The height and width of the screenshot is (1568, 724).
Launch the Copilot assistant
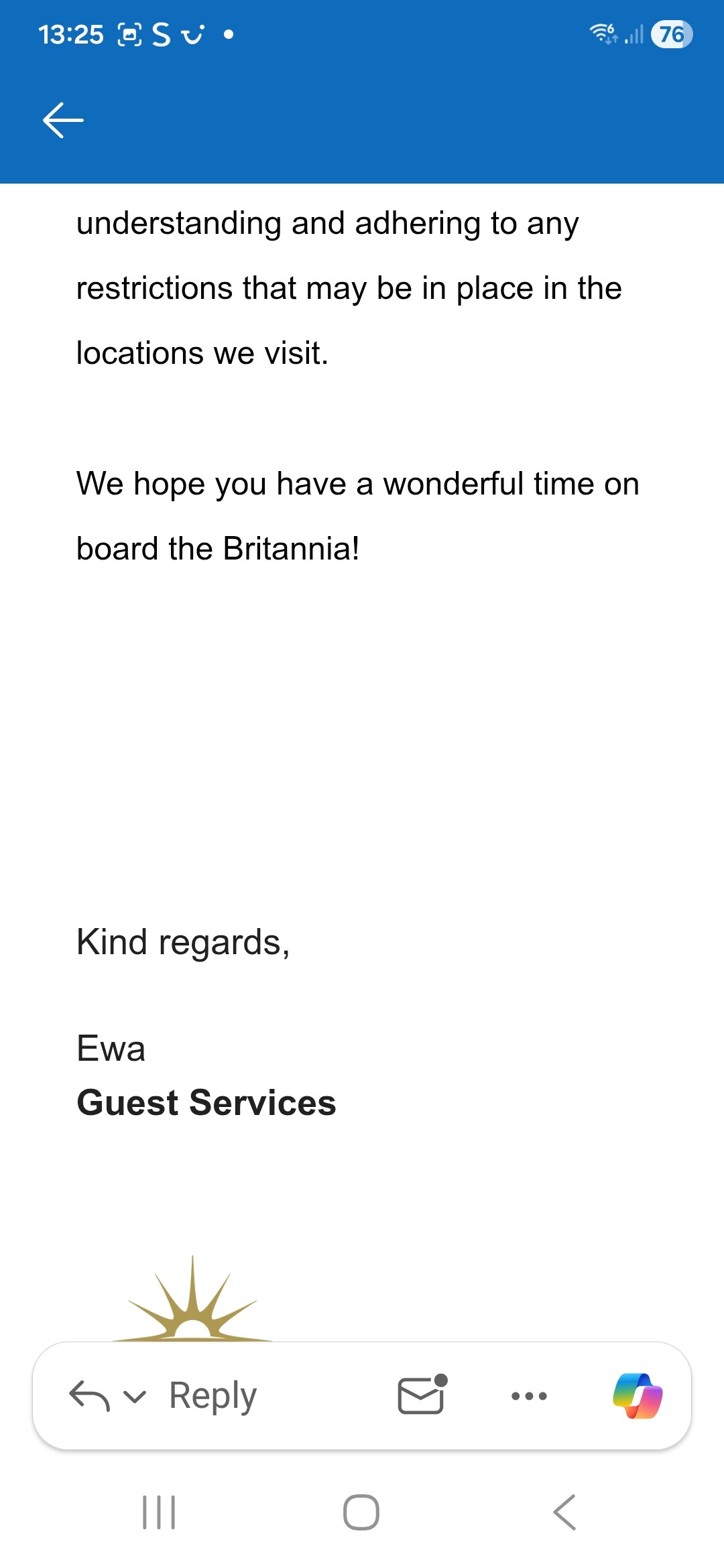[638, 1396]
